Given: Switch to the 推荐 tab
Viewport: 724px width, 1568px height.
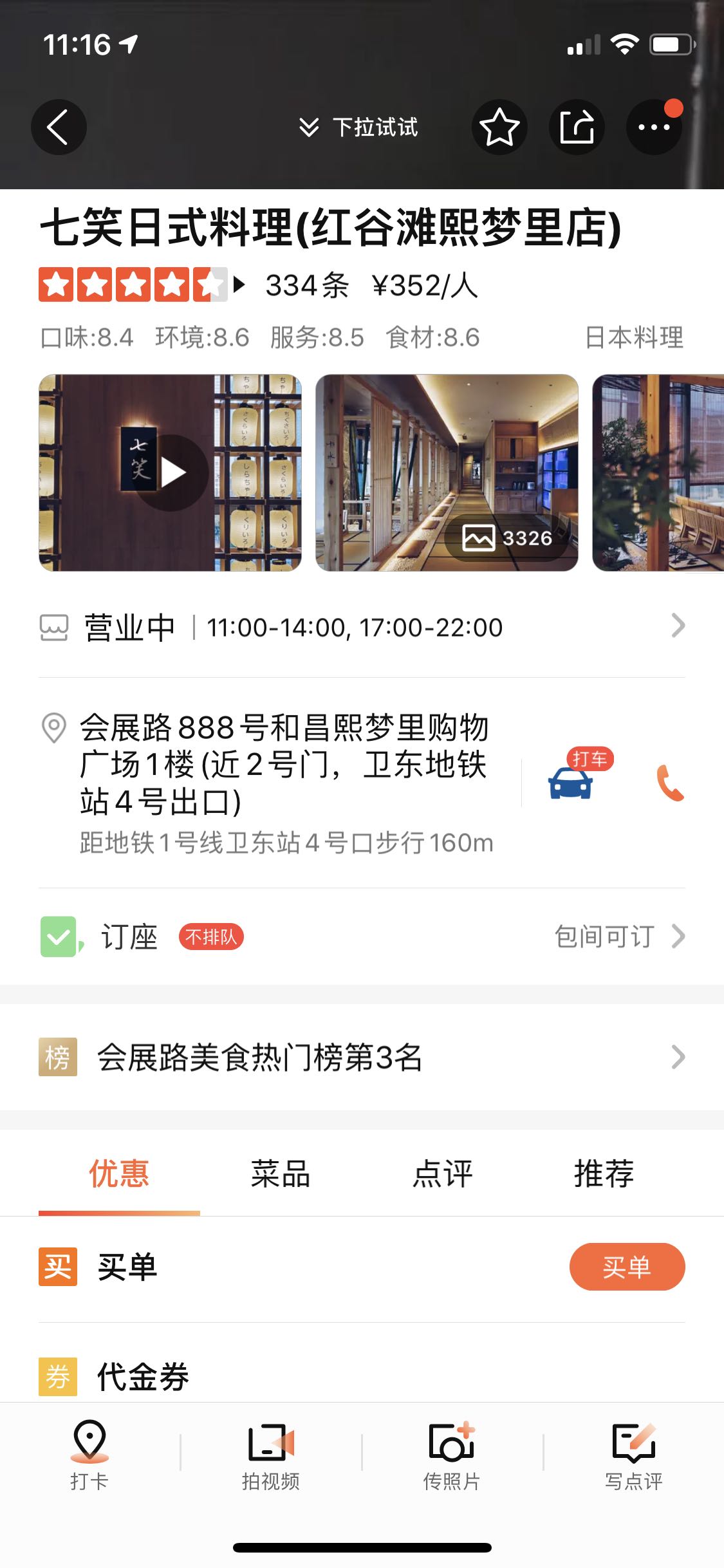Looking at the screenshot, I should 604,1173.
